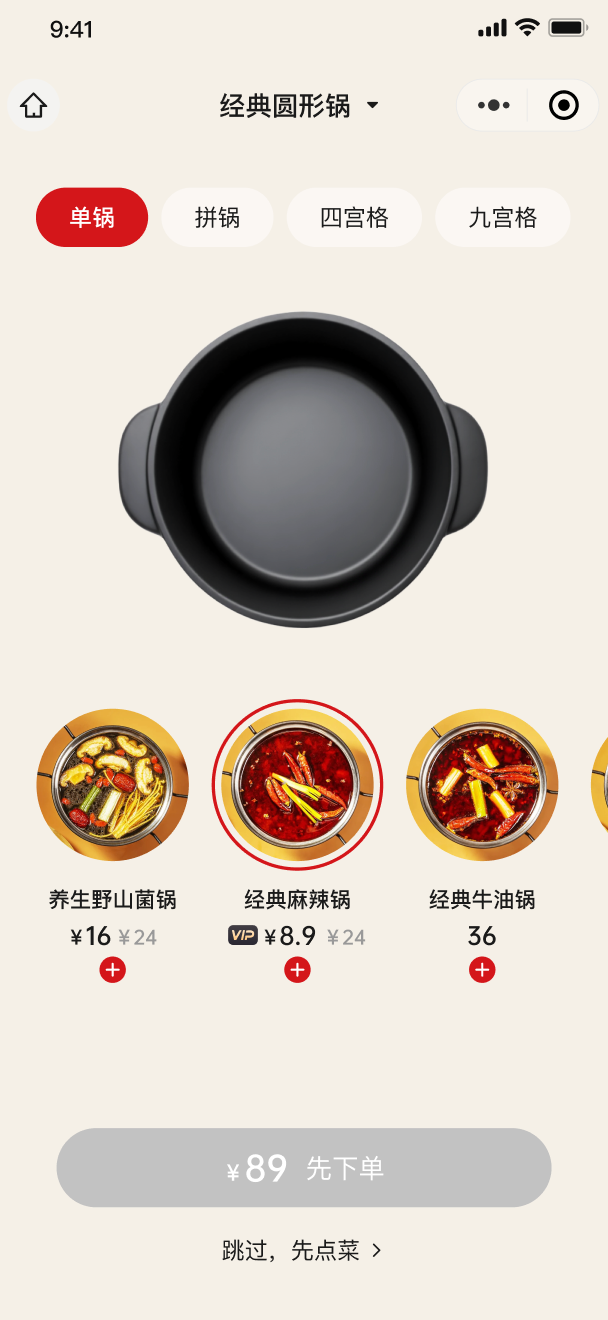Go to the home page icon
The image size is (608, 1320).
click(34, 106)
